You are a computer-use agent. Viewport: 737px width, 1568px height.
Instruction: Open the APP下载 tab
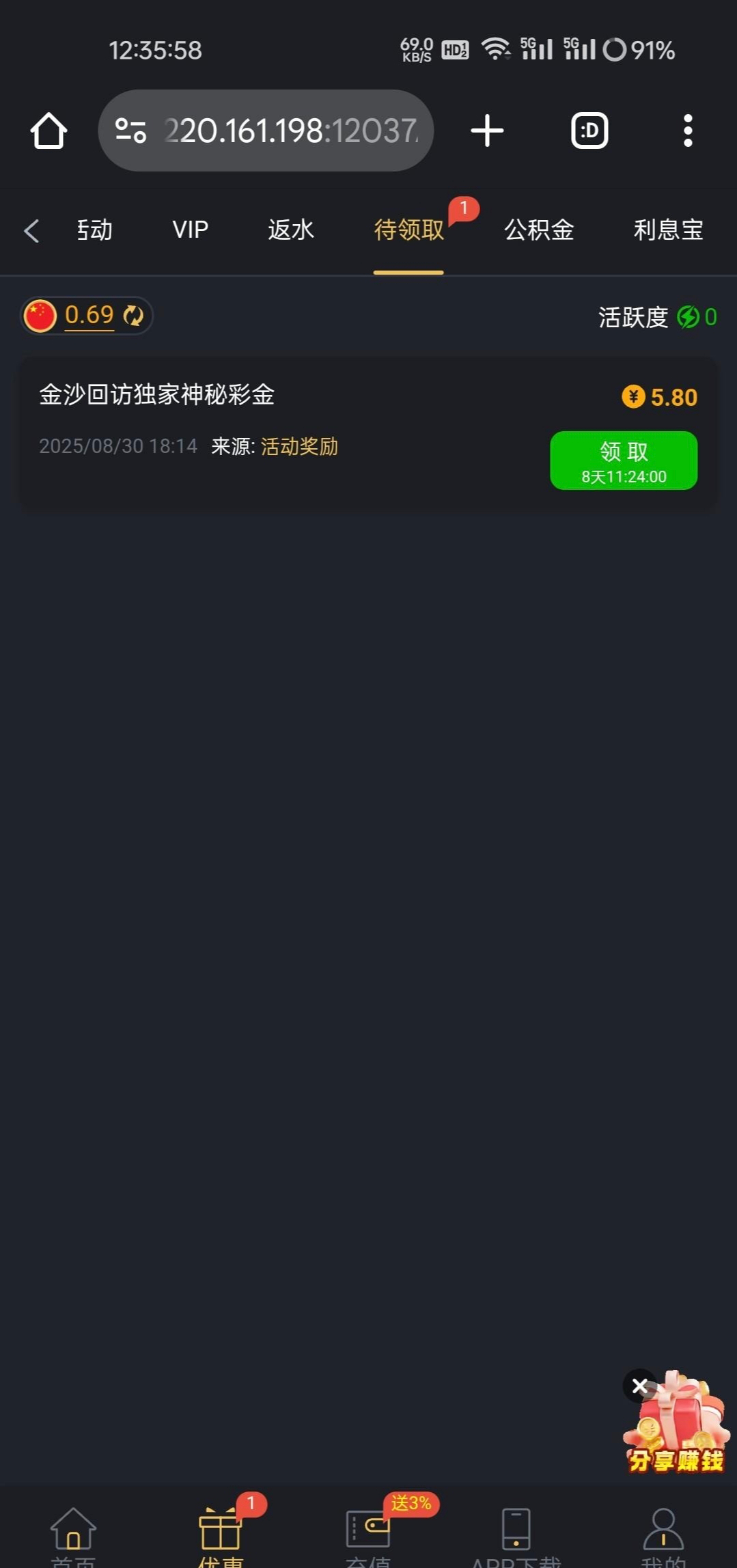(516, 1536)
